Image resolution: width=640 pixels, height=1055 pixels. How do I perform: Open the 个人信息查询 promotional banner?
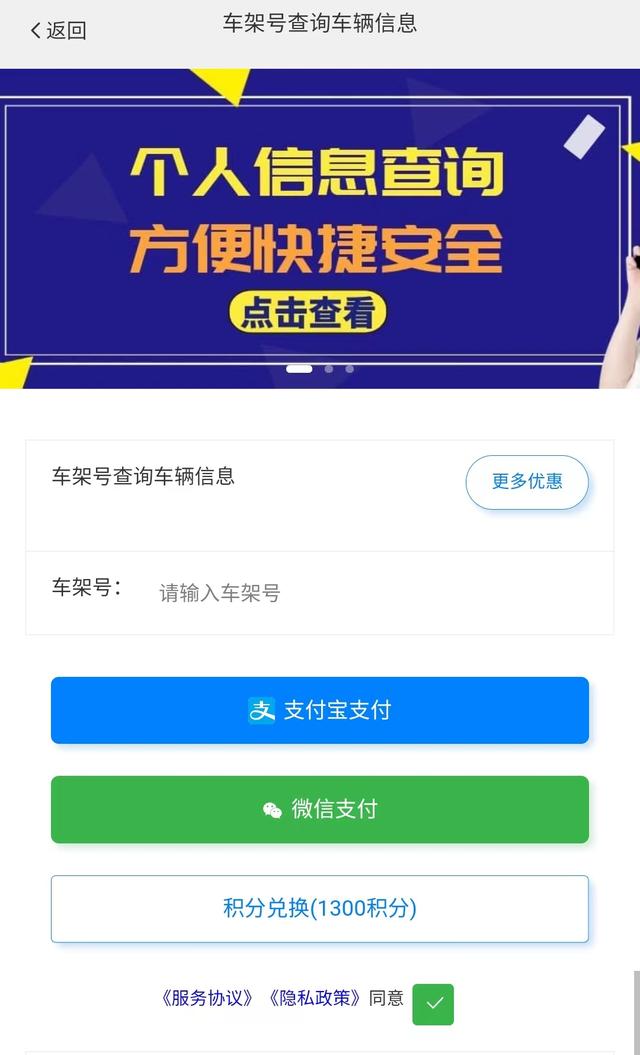tap(318, 228)
